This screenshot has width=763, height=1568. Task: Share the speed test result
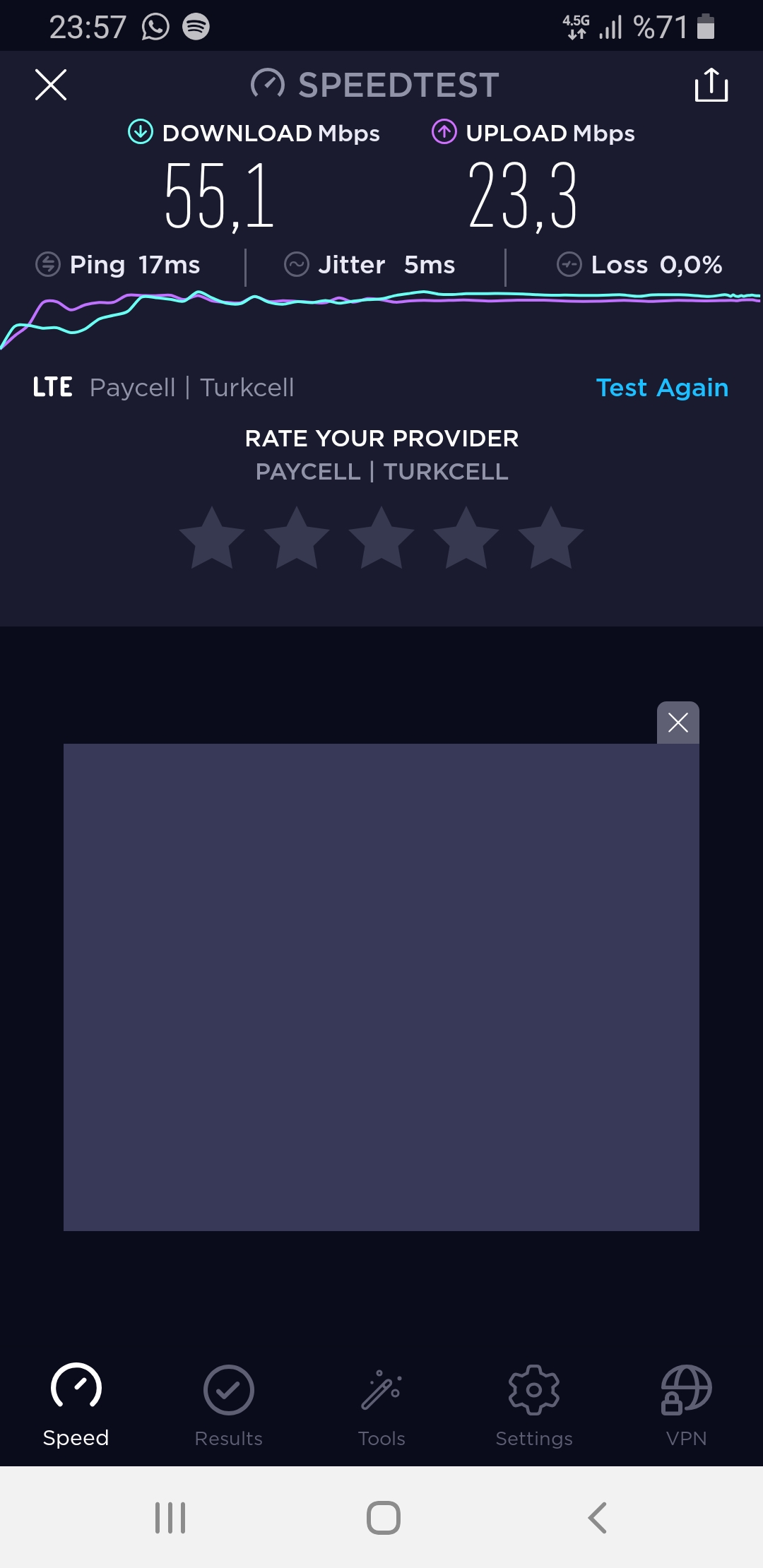point(711,85)
